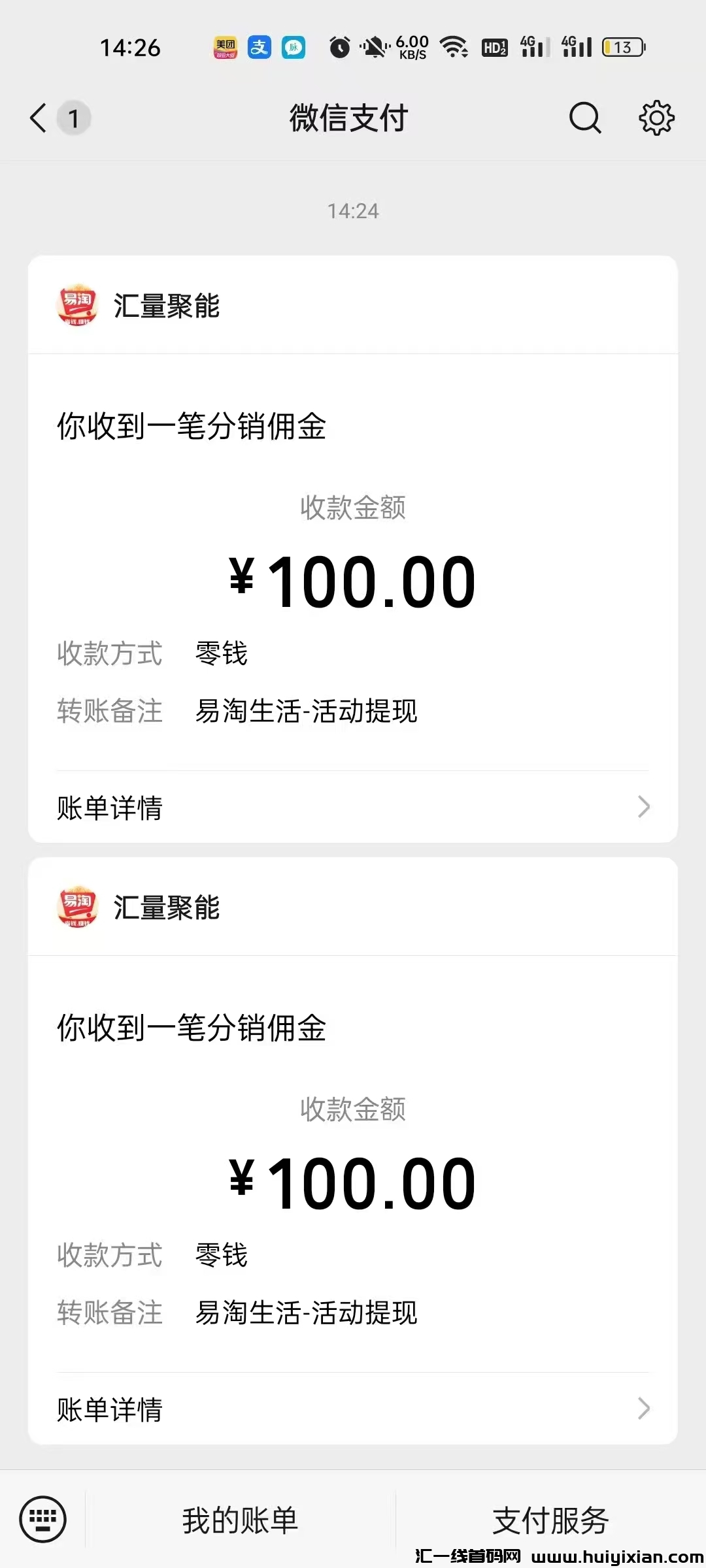Open search in 微信支付
This screenshot has width=706, height=1568.
click(x=584, y=118)
